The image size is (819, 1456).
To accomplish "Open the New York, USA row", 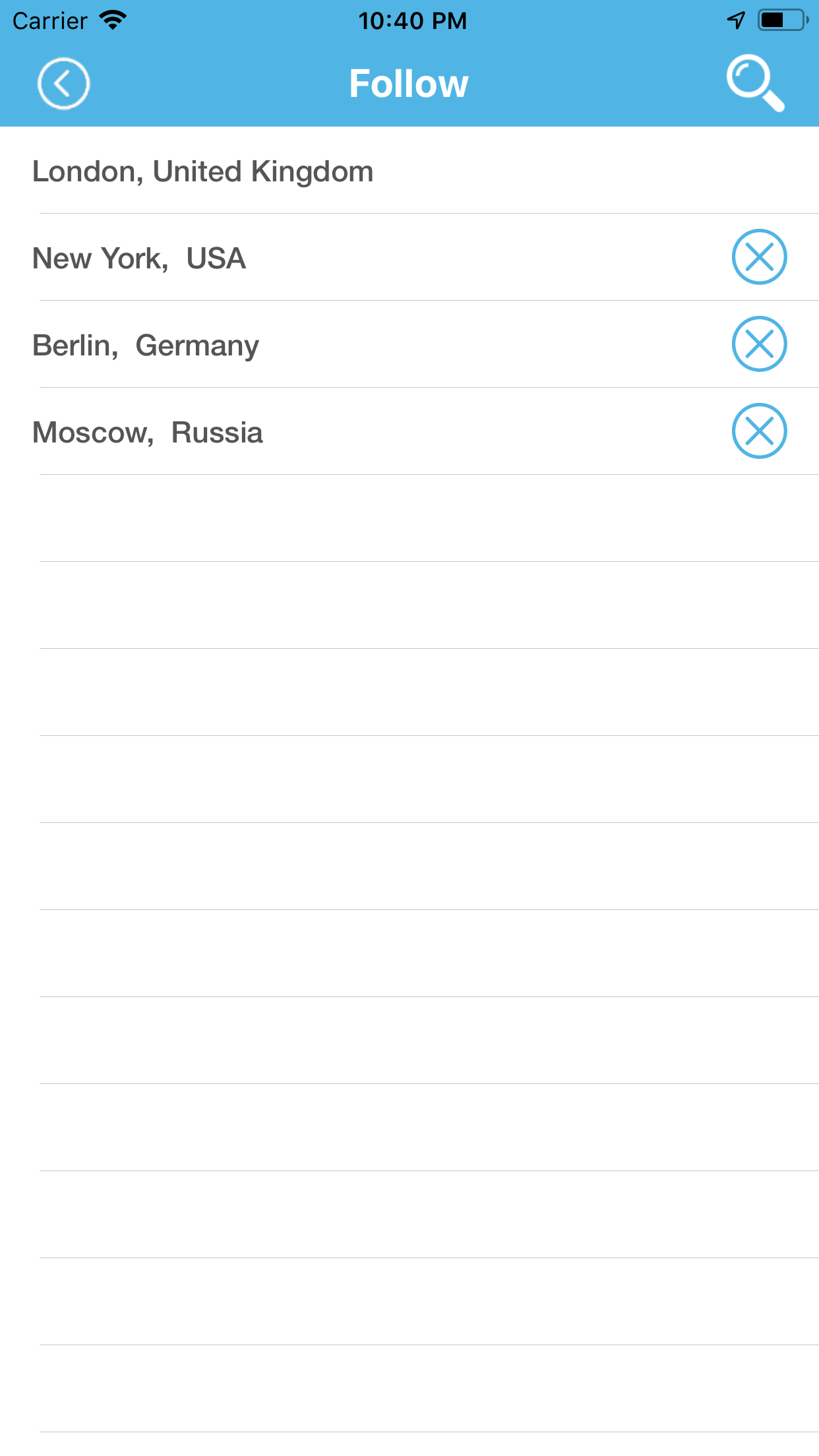I will click(x=409, y=257).
